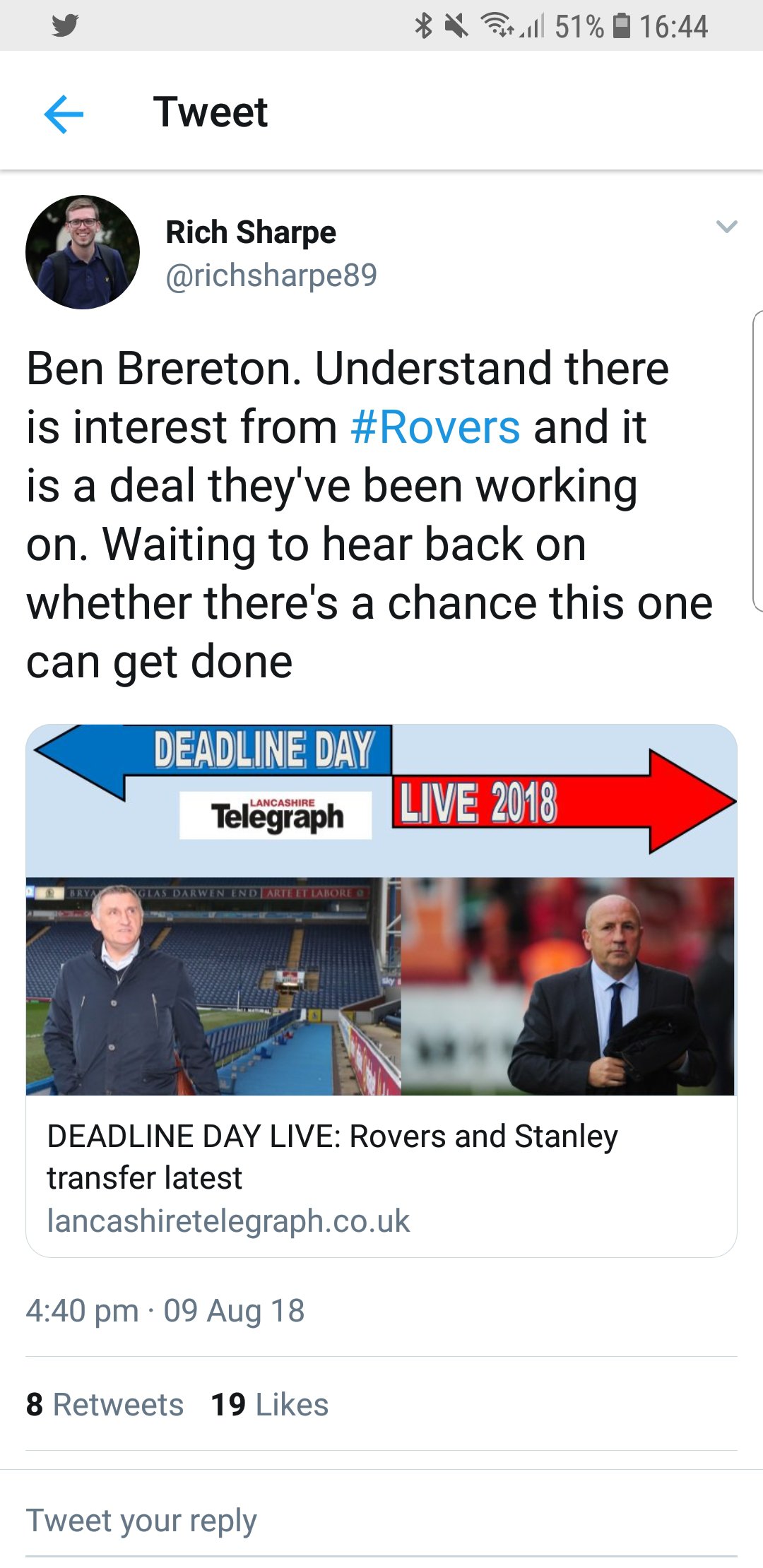Tap the Tweet your reply field
Viewport: 763px width, 1568px height.
click(381, 1521)
